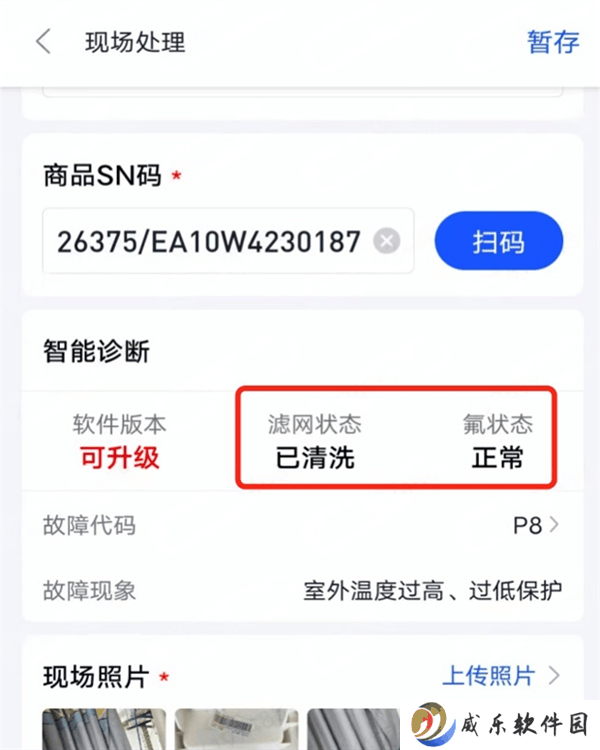
Task: Open 上传照片 to add photos
Action: [500, 676]
